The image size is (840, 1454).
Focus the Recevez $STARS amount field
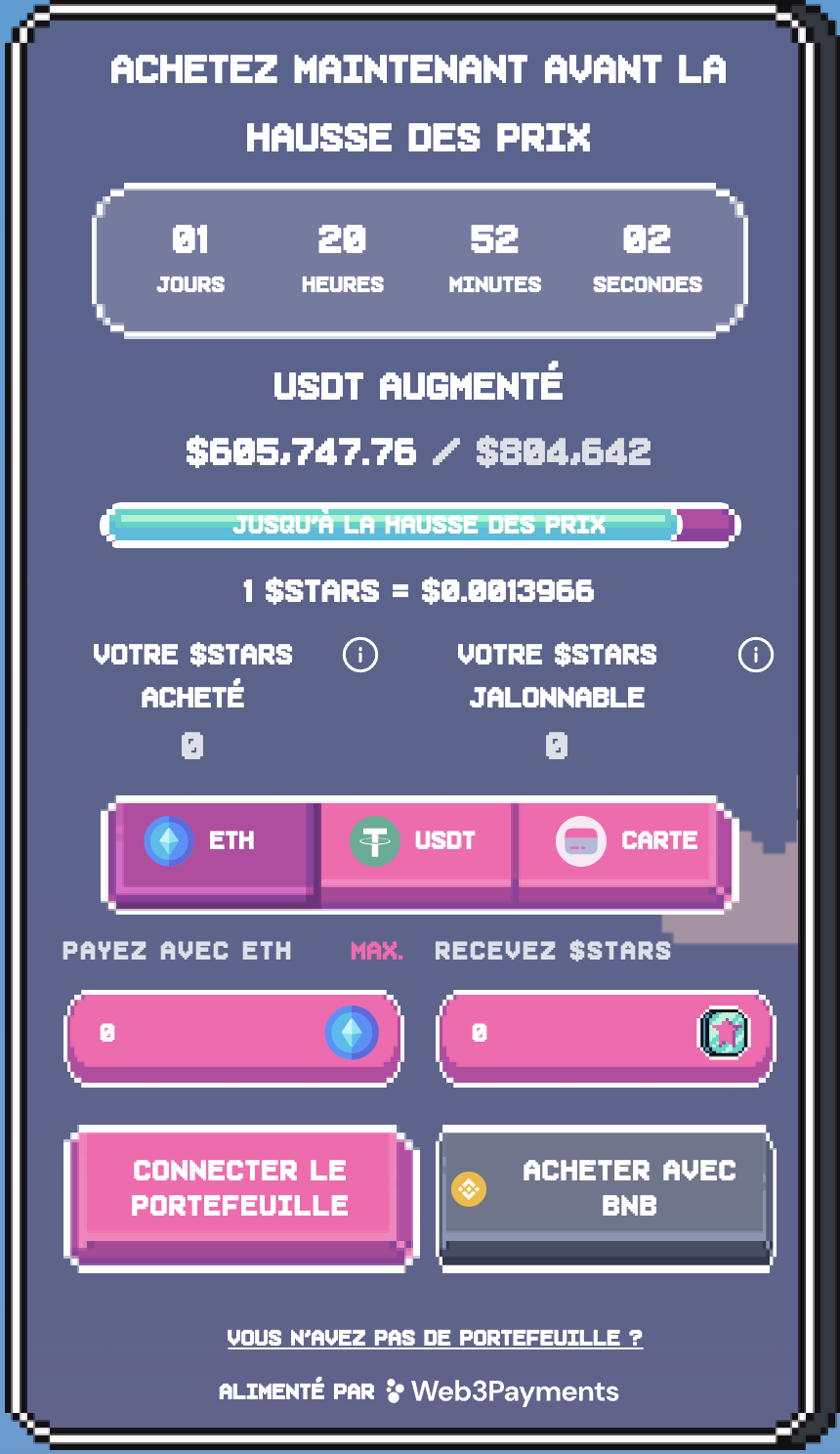coord(576,1033)
